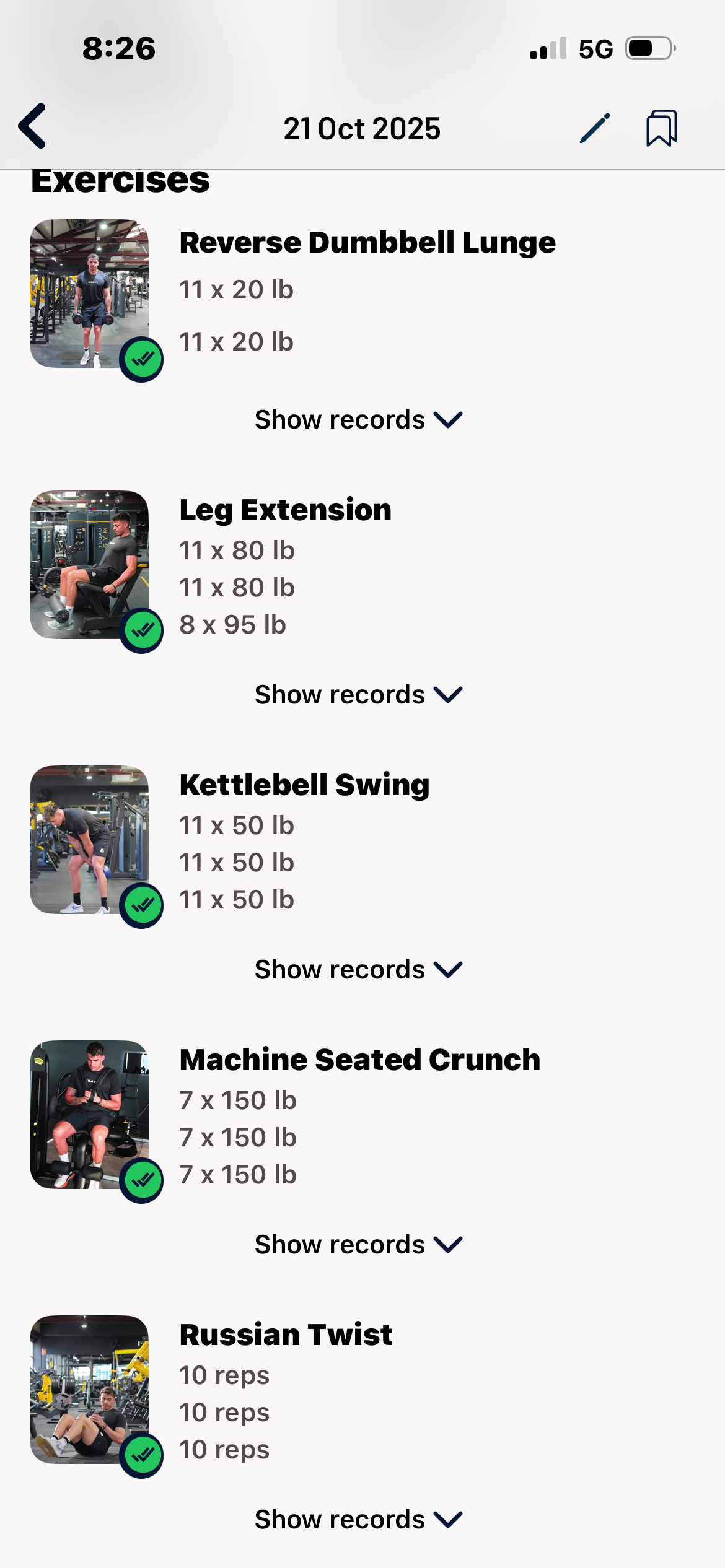Open the Kettlebell Swing exercise thumbnail
725x1568 pixels.
[x=89, y=840]
